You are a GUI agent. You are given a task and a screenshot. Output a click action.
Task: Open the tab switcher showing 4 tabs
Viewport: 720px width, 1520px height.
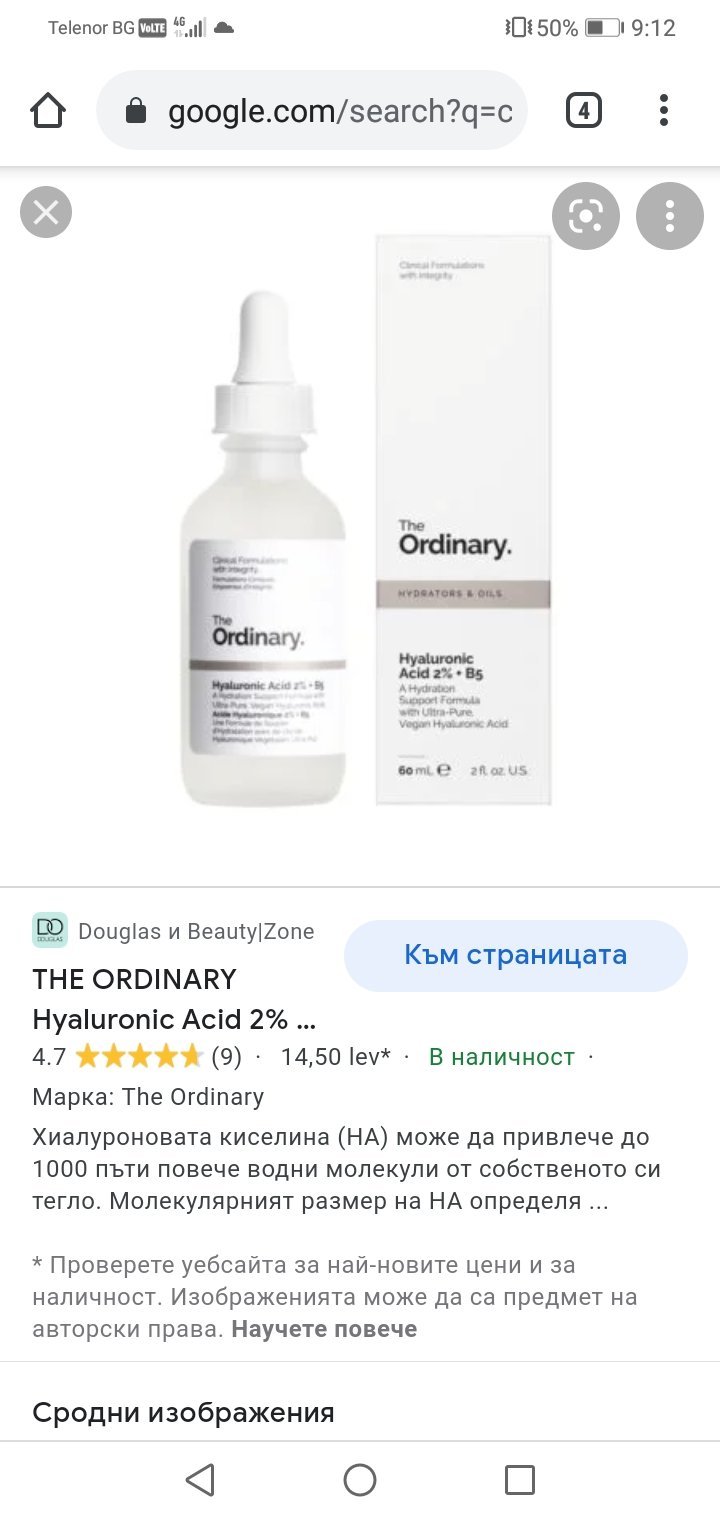coord(584,111)
